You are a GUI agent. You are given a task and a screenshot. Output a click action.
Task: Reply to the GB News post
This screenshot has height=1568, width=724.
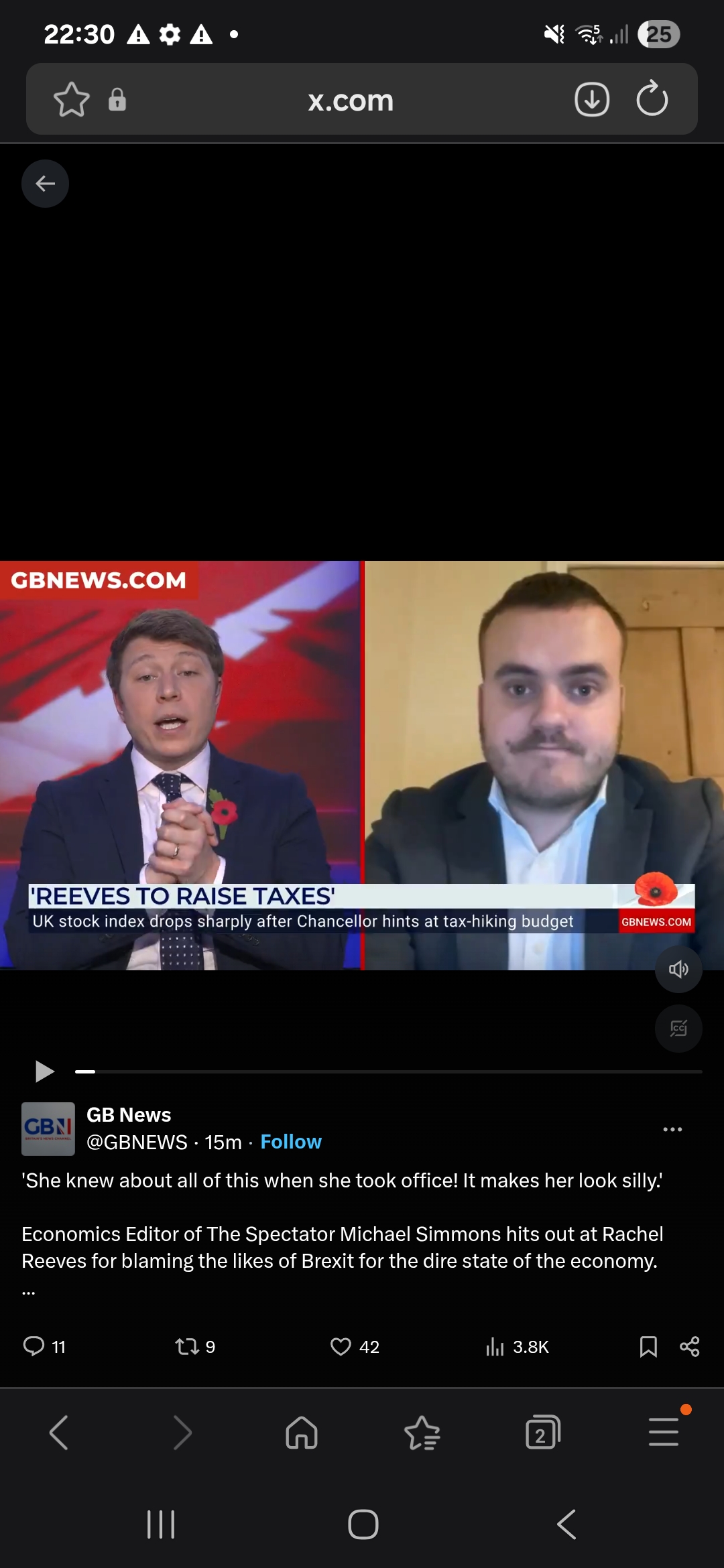pyautogui.click(x=44, y=1346)
